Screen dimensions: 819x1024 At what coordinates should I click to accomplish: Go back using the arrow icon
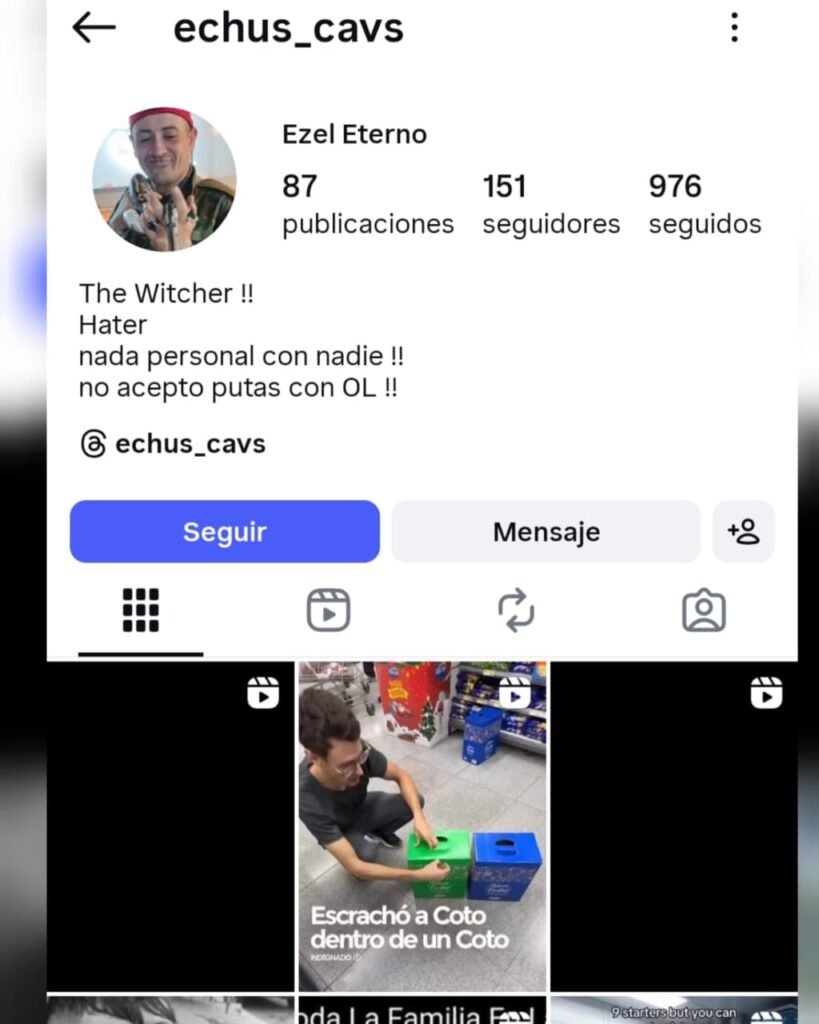[x=94, y=28]
